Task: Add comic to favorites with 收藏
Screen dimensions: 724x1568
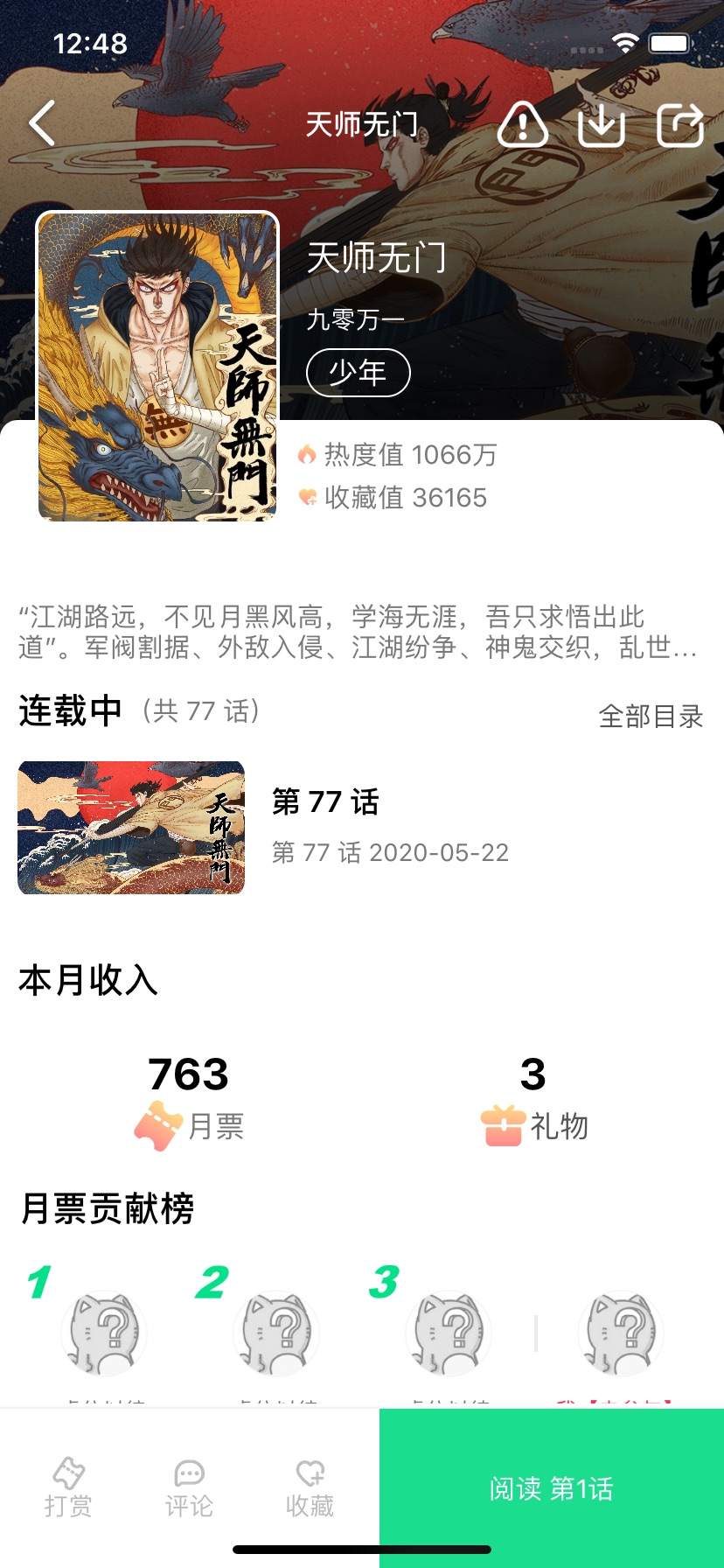Action: tap(310, 1487)
